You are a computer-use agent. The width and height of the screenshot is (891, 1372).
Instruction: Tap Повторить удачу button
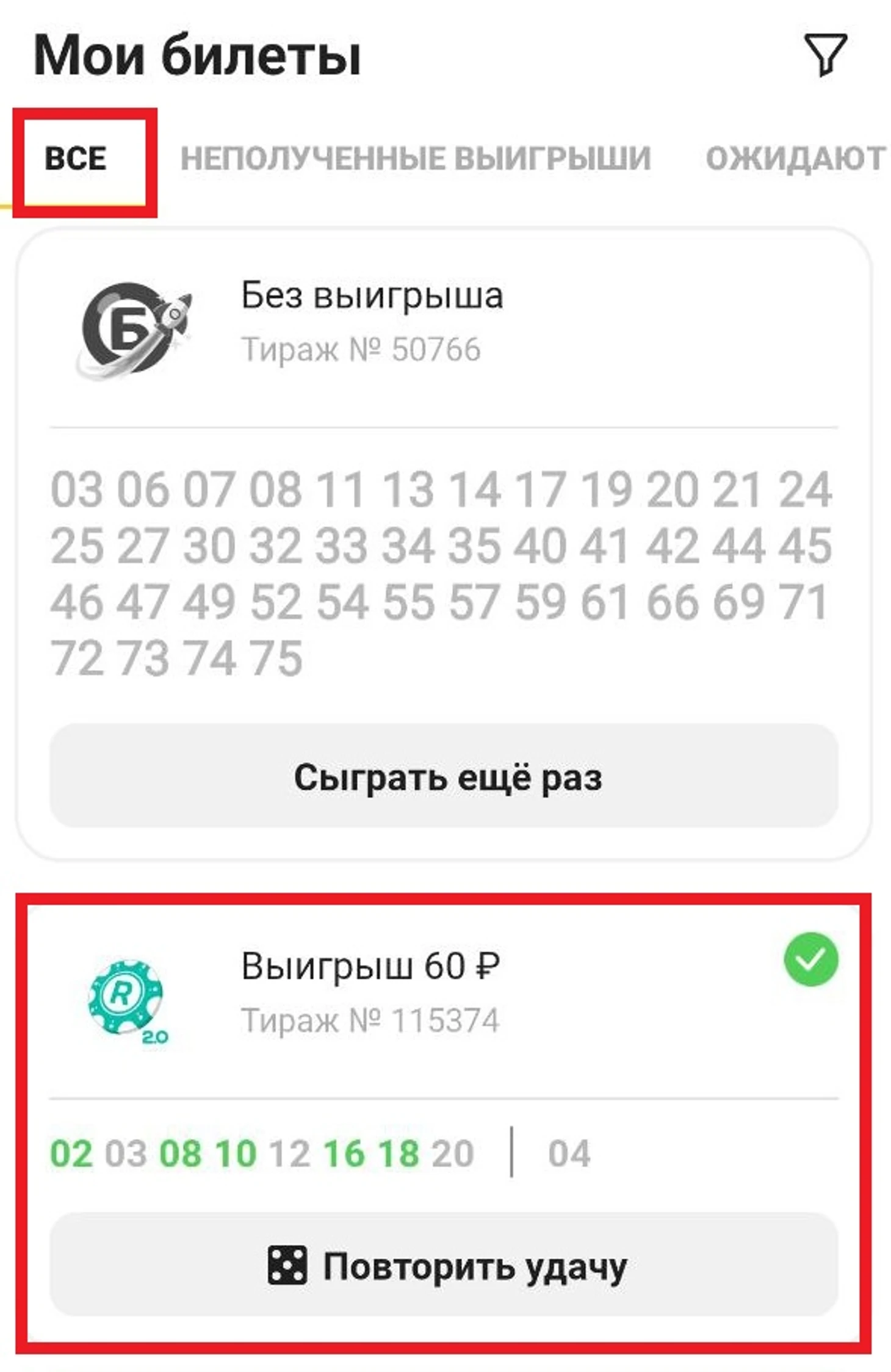[444, 1266]
